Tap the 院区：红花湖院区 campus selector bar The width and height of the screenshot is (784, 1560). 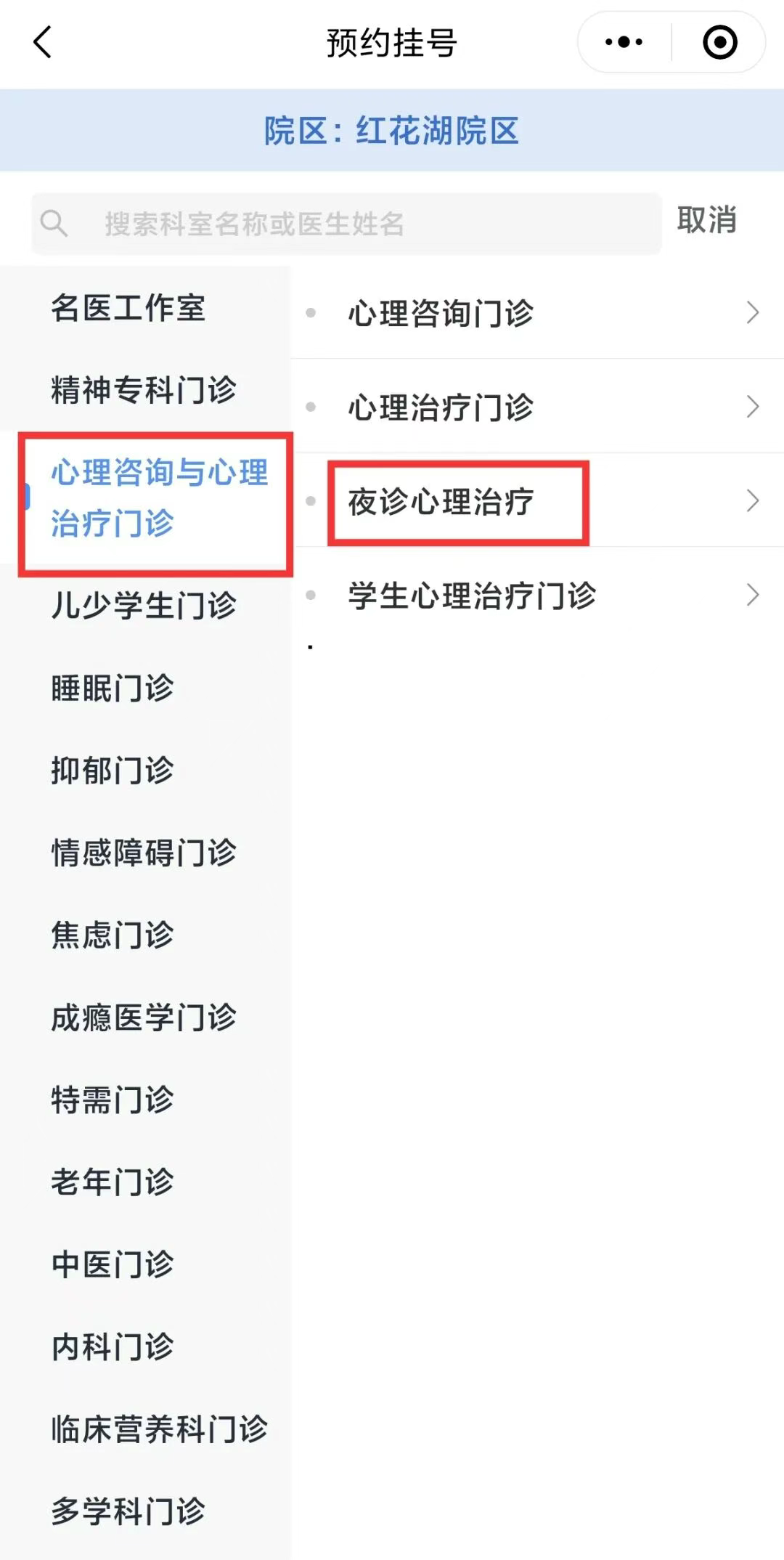[392, 131]
